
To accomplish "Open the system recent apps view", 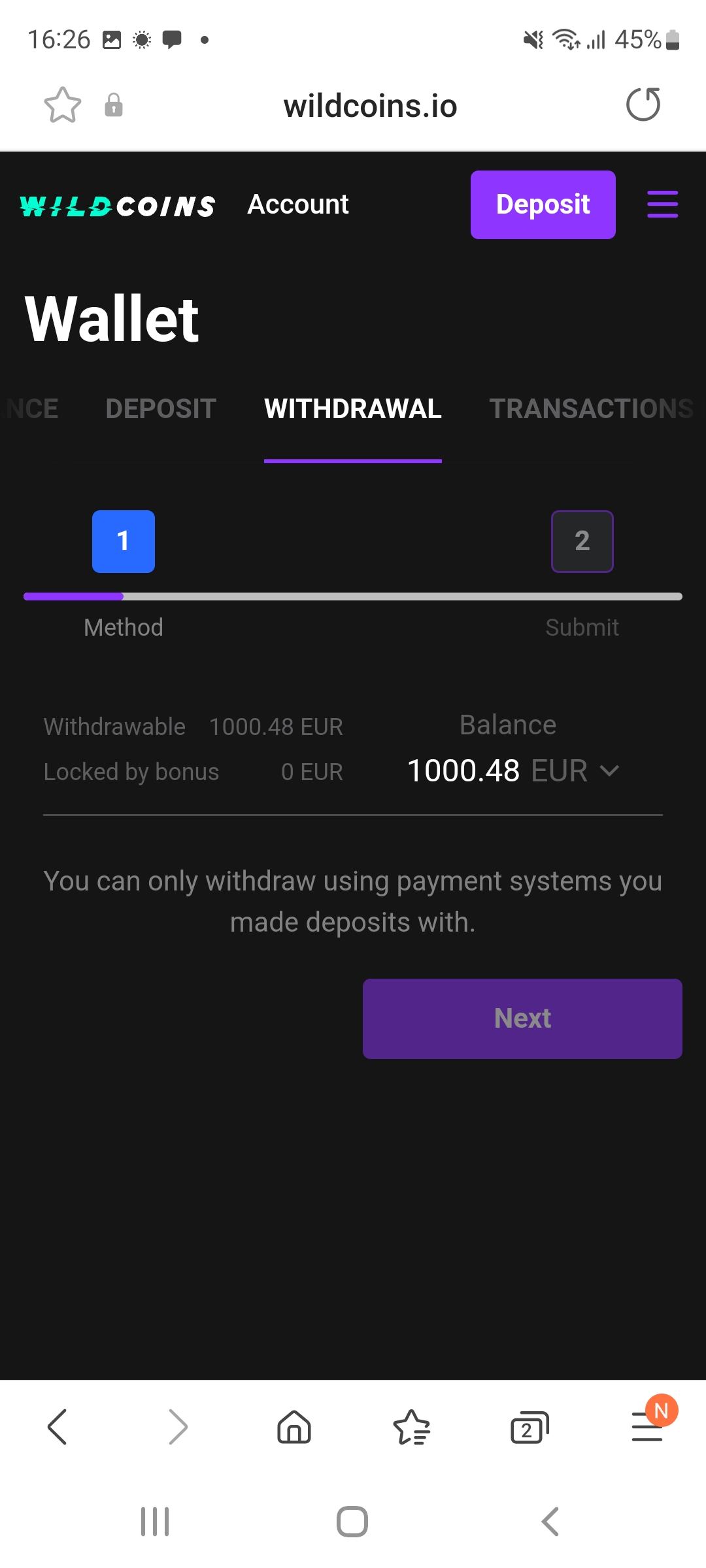I will point(156,1522).
